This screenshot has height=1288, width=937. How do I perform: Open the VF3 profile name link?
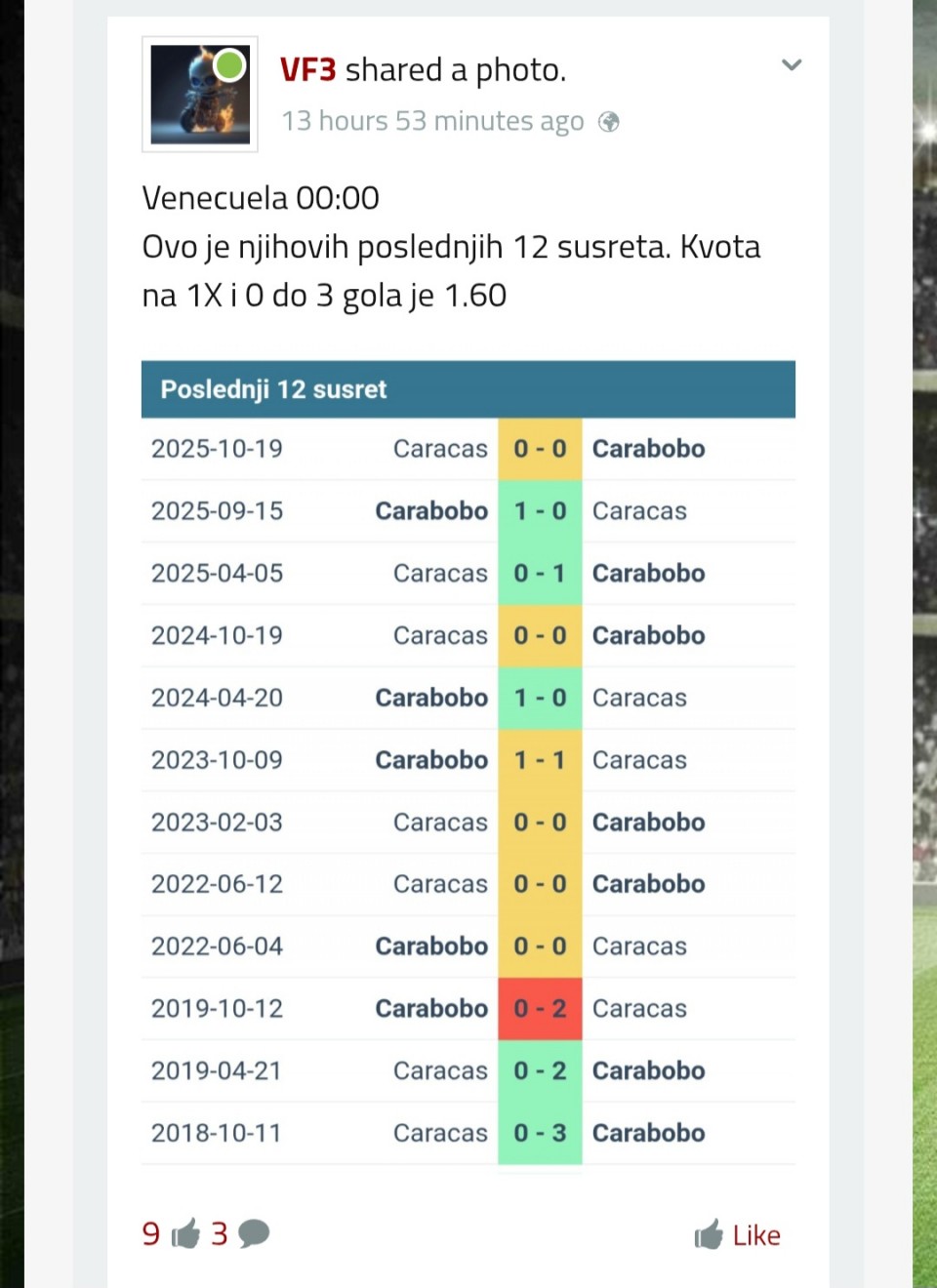click(x=307, y=70)
